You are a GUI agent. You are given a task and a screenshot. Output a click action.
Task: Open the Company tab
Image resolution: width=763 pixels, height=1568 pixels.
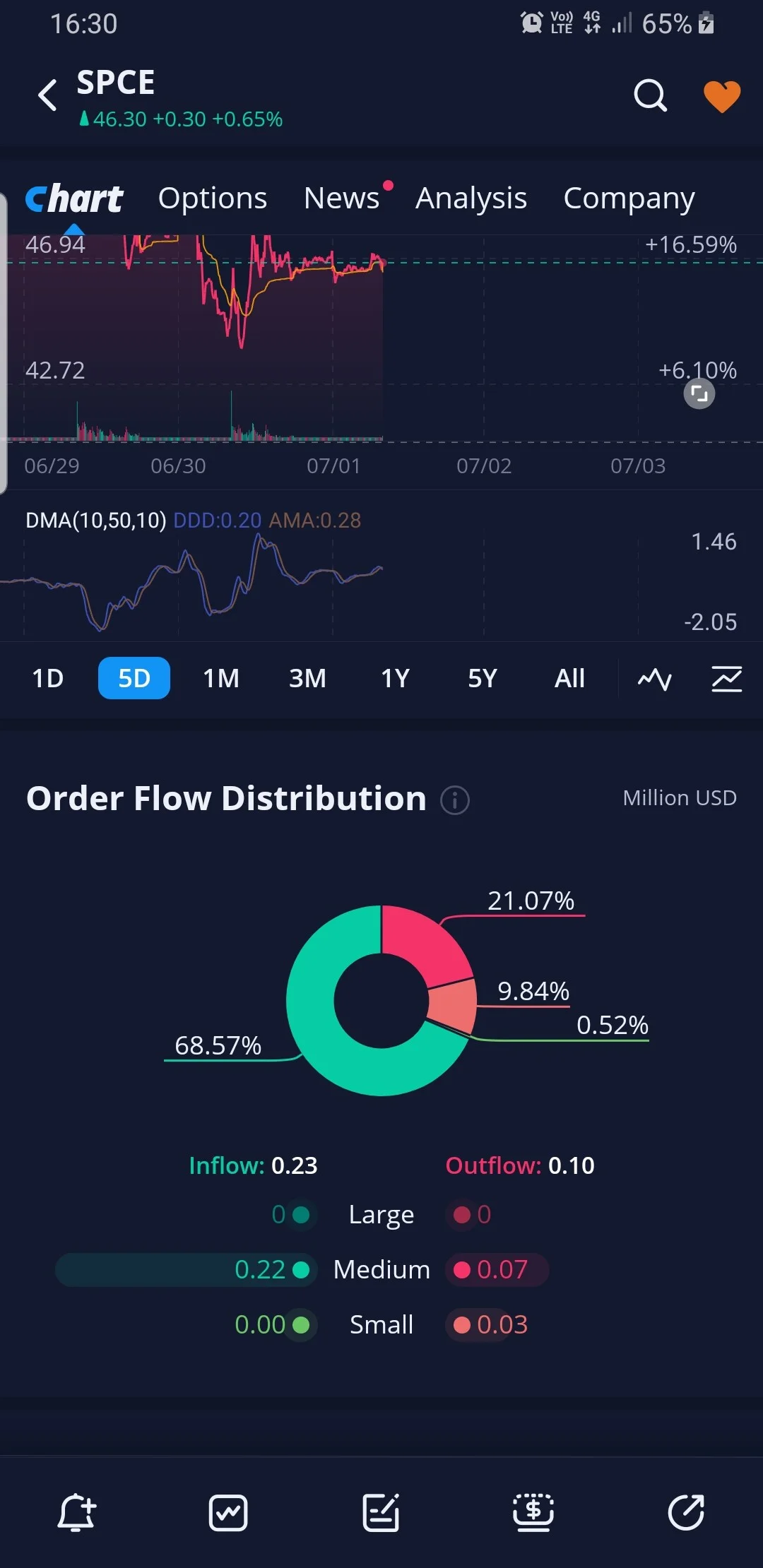(629, 198)
